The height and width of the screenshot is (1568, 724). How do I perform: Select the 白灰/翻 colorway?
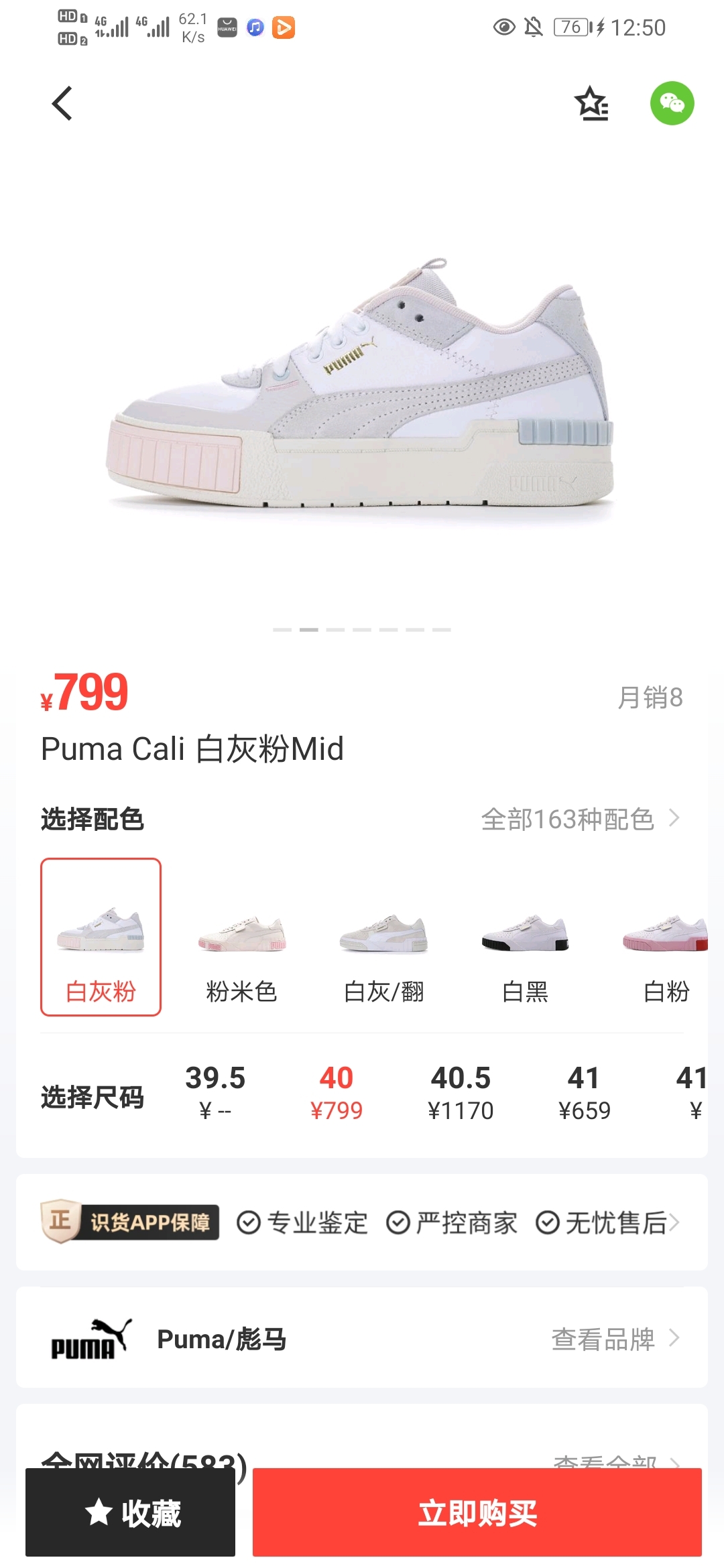pyautogui.click(x=383, y=952)
